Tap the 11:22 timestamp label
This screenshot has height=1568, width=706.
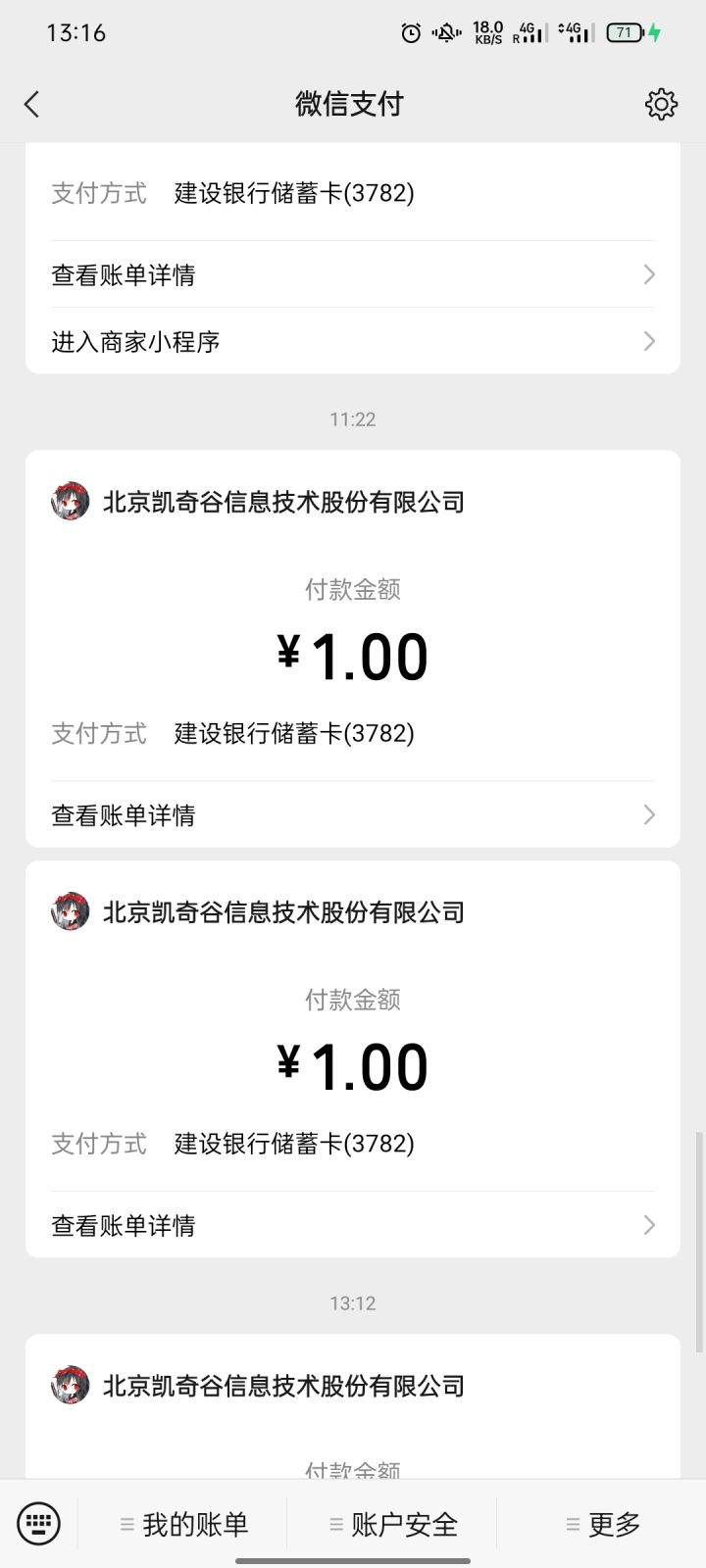tap(351, 418)
